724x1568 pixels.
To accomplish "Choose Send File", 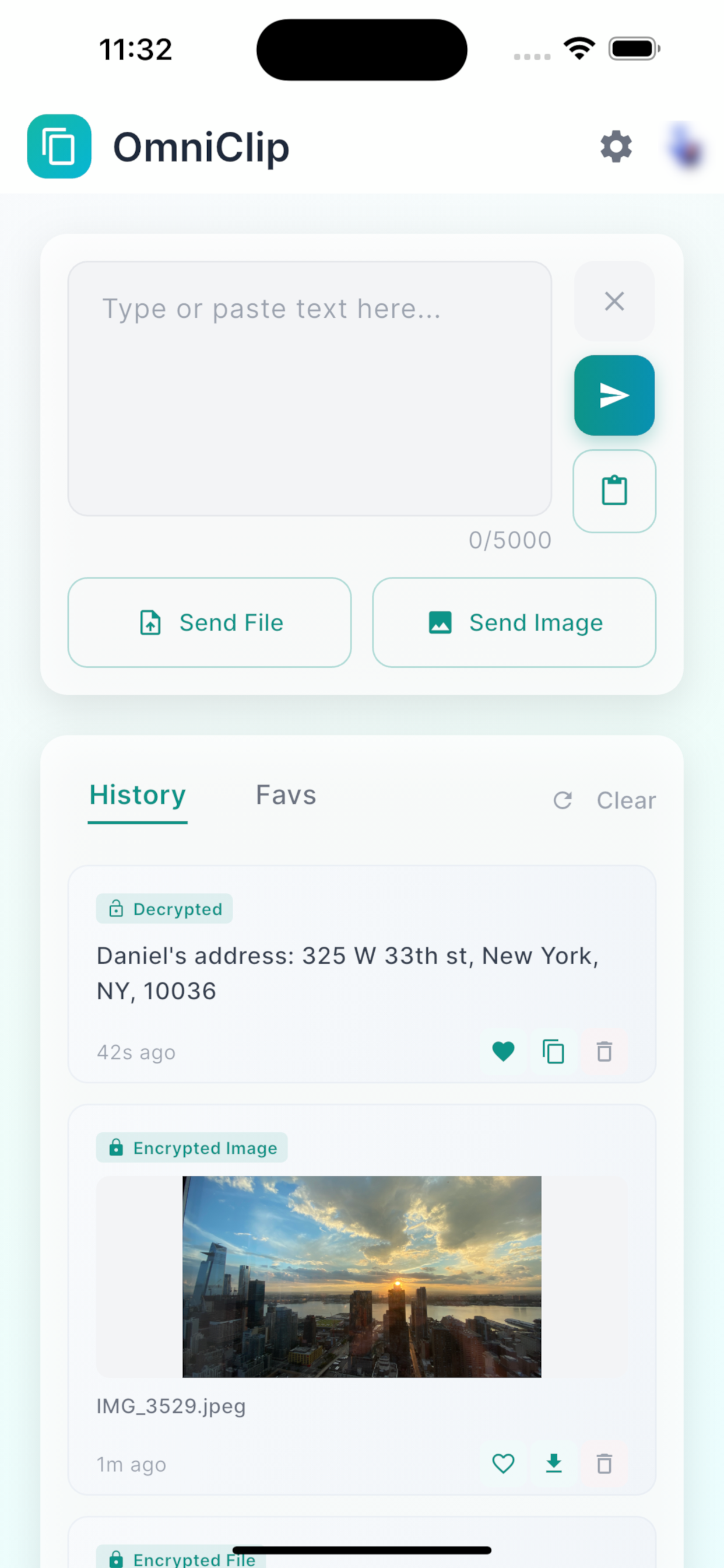I will 209,622.
